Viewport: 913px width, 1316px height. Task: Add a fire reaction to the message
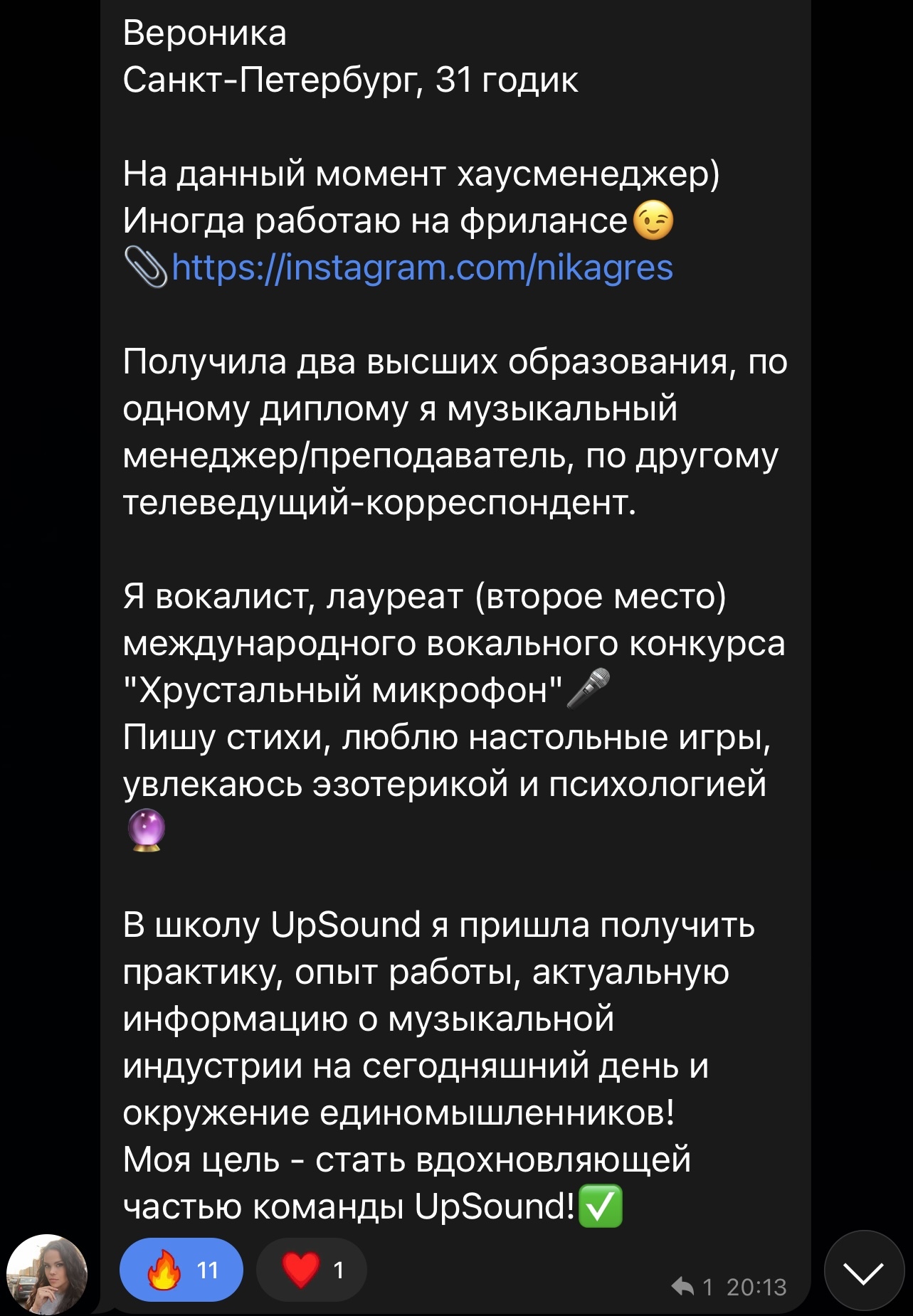[x=181, y=1270]
